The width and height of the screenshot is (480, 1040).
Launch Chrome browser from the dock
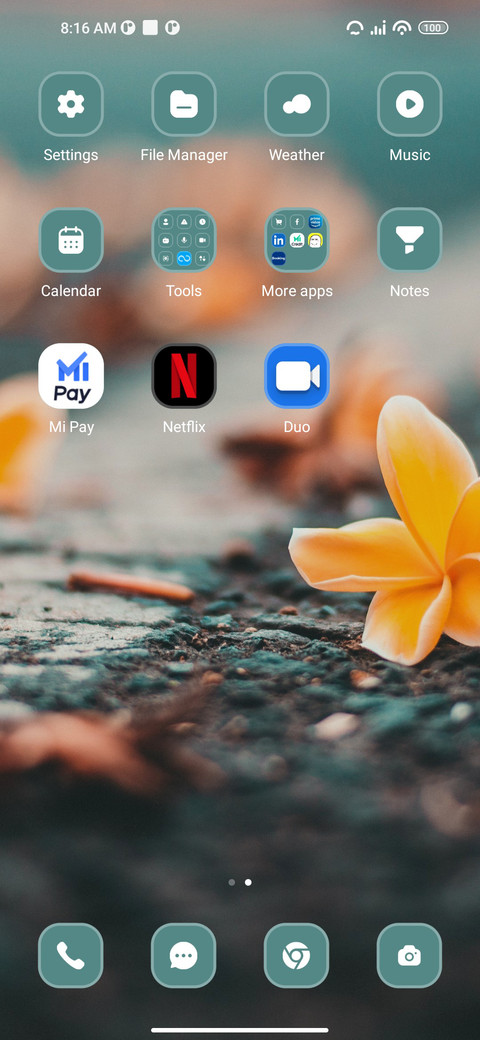(296, 956)
